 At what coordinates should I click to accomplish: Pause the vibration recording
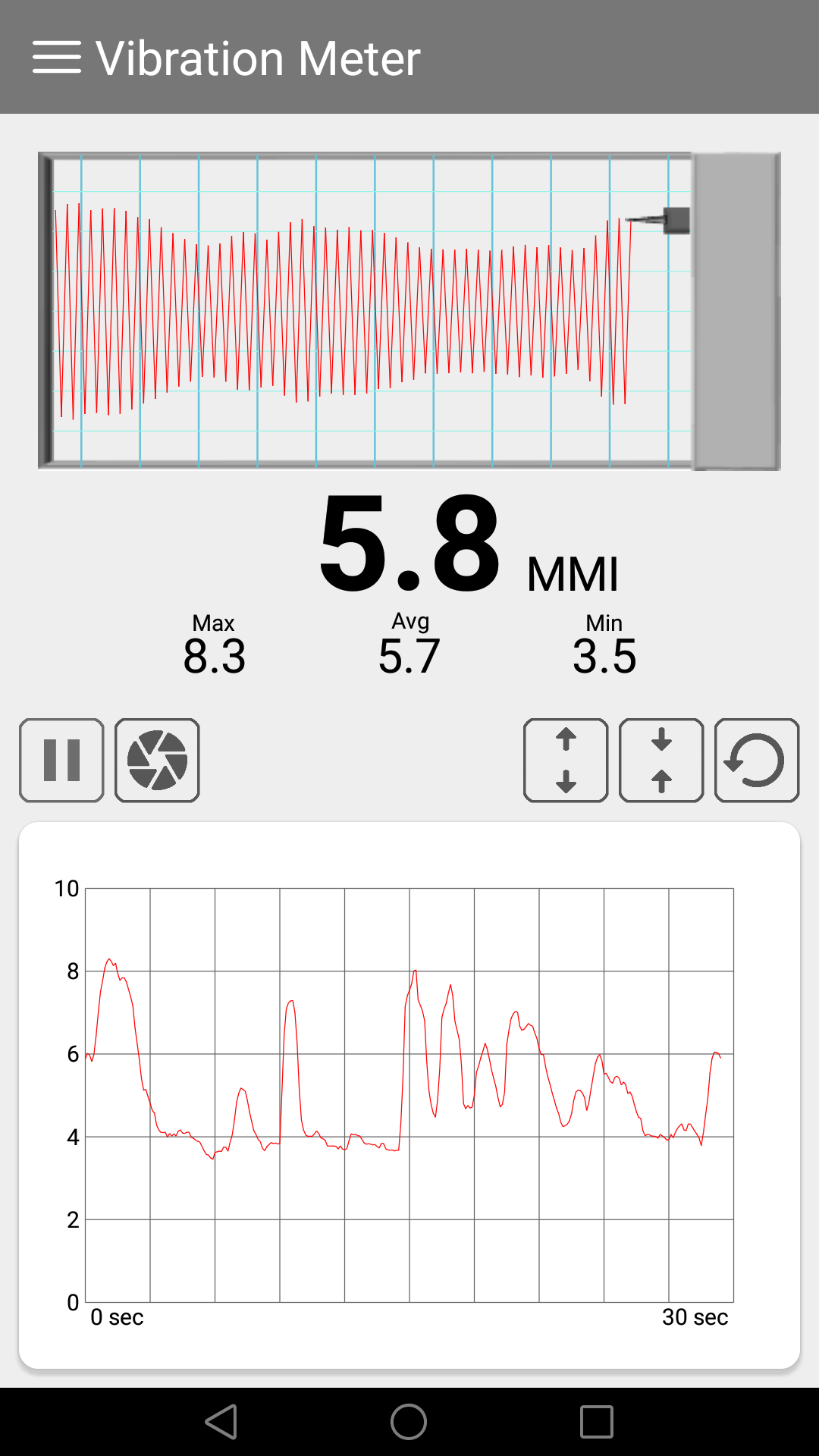point(61,760)
